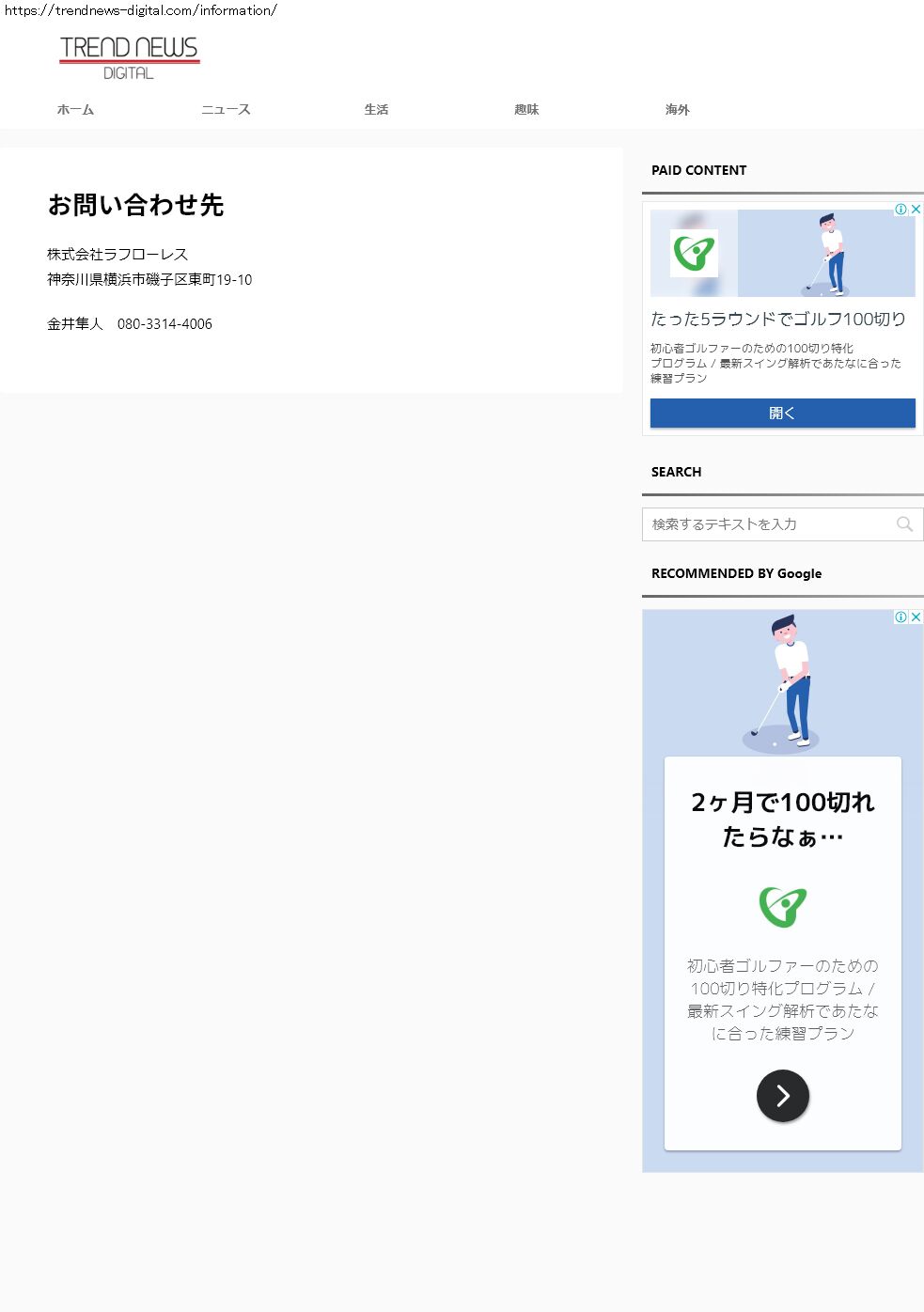Open the 趣味 section
Viewport: 924px width, 1312px height.
tap(526, 110)
